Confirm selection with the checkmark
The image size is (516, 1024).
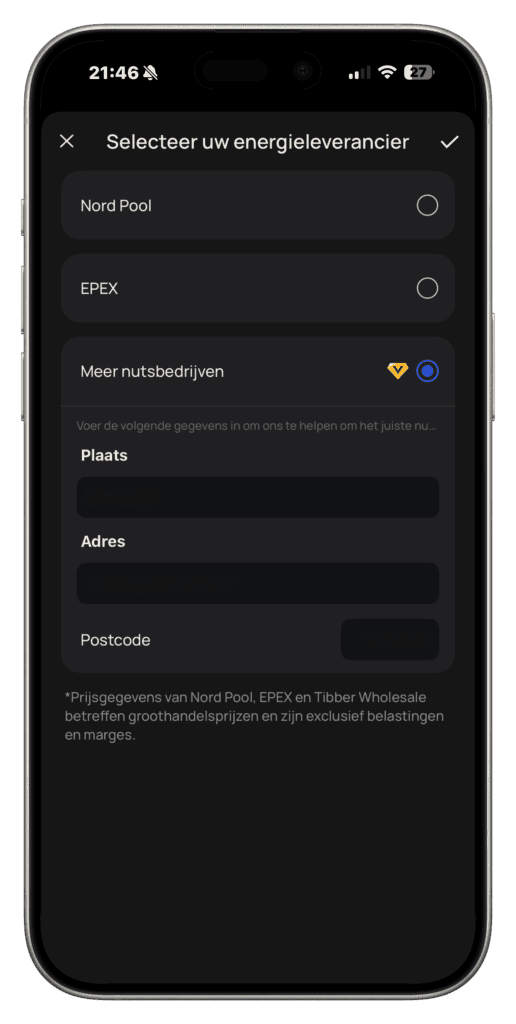click(x=449, y=142)
